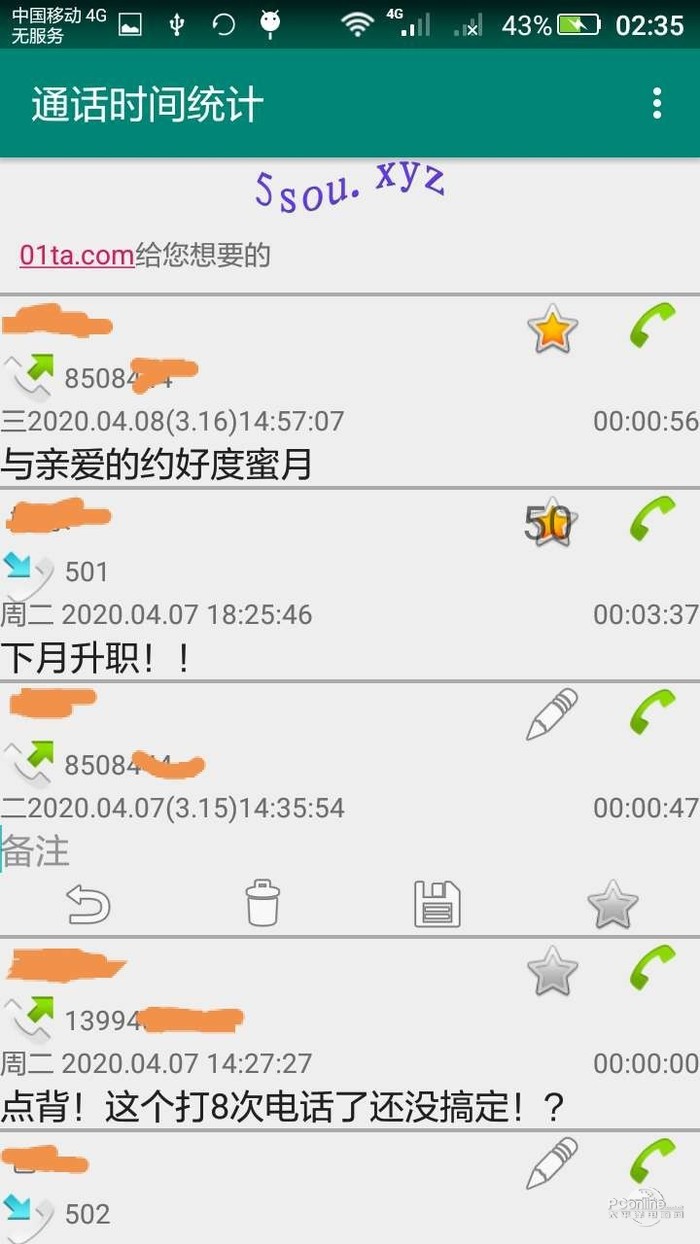700x1244 pixels.
Task: Call back the 502 number
Action: [653, 1161]
